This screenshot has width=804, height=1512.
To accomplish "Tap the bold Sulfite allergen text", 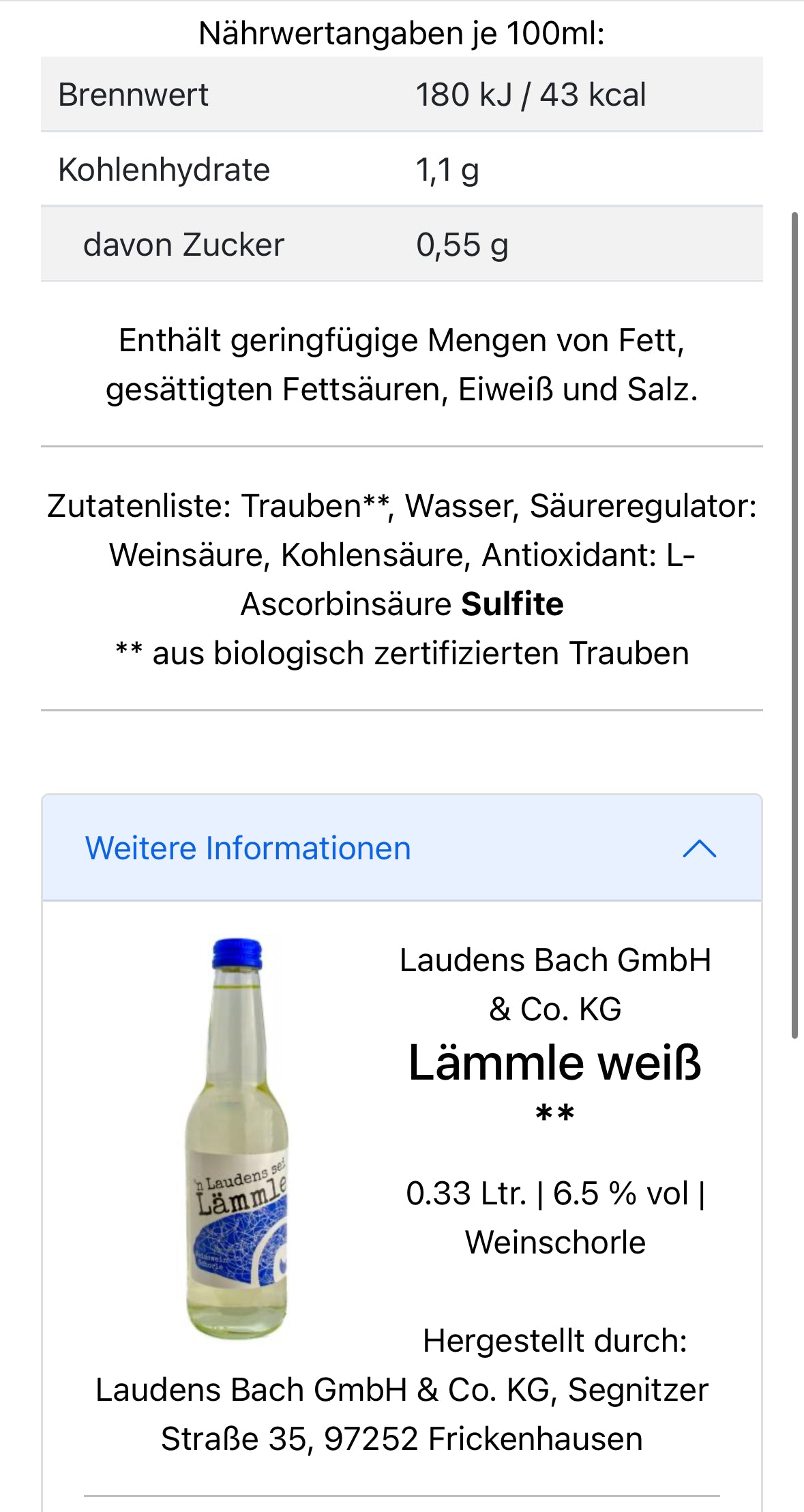I will (x=513, y=604).
